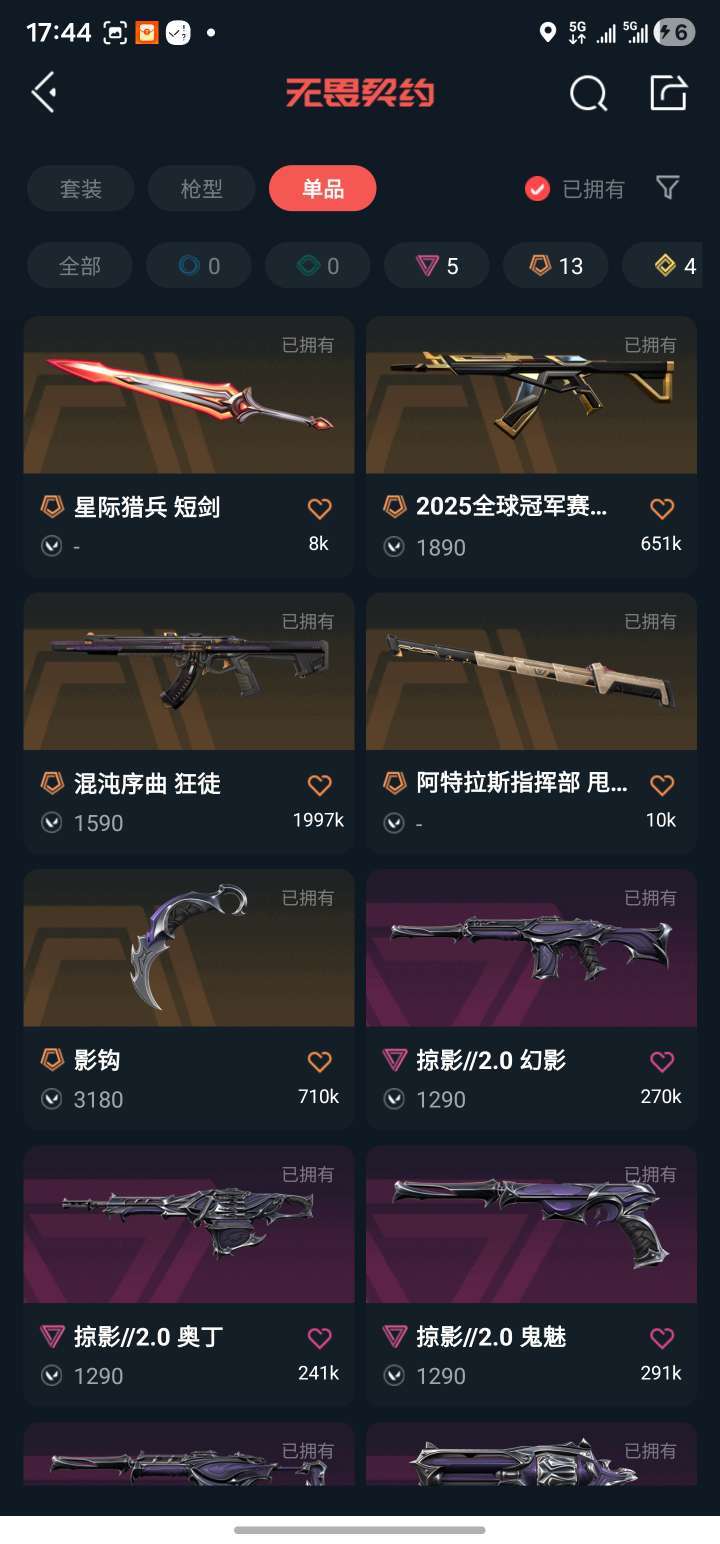720x1544 pixels.
Task: Open the 掠影//2.0 鬼魅 skin card
Action: click(x=531, y=1276)
